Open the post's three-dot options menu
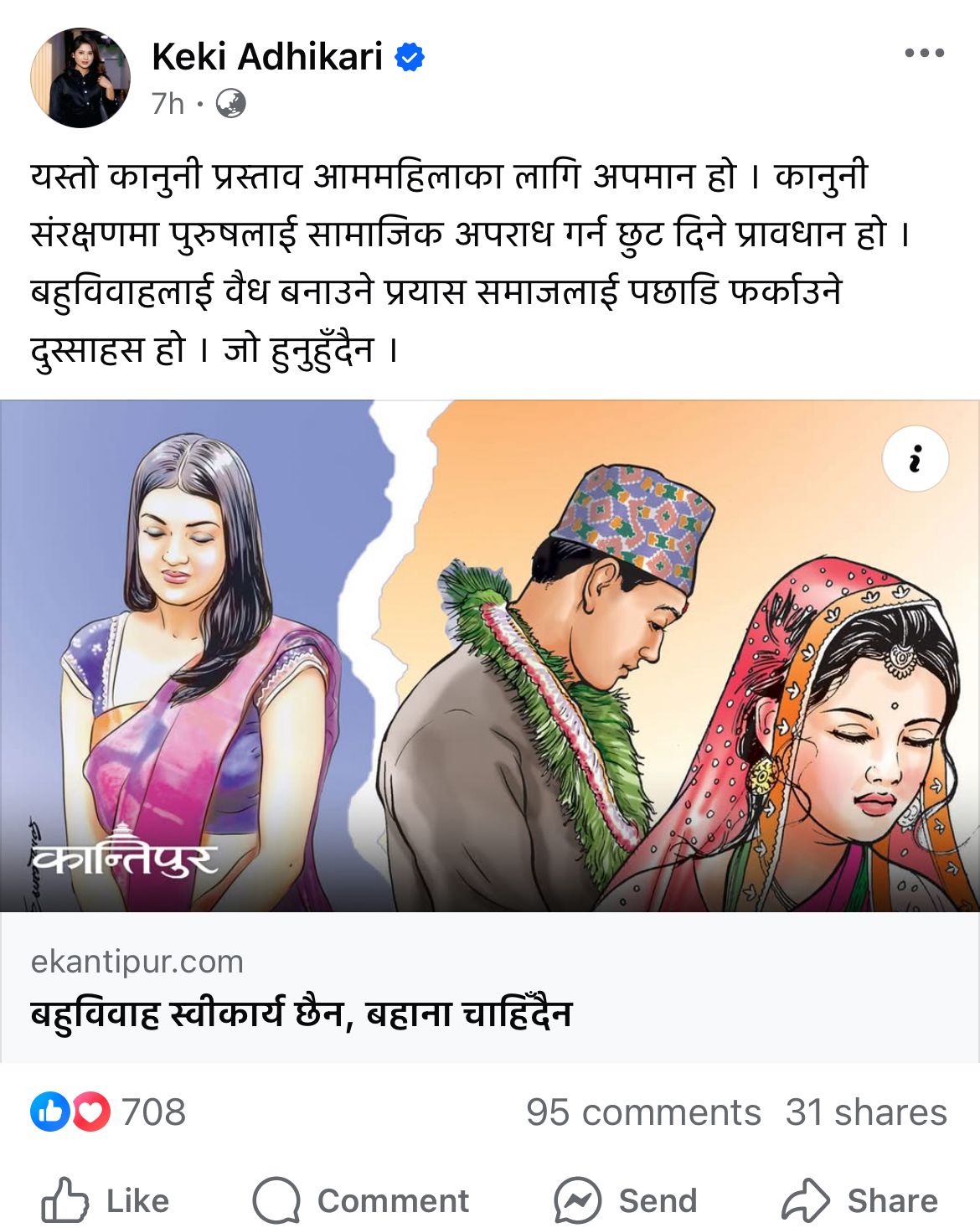Image resolution: width=980 pixels, height=1228 pixels. 924,53
